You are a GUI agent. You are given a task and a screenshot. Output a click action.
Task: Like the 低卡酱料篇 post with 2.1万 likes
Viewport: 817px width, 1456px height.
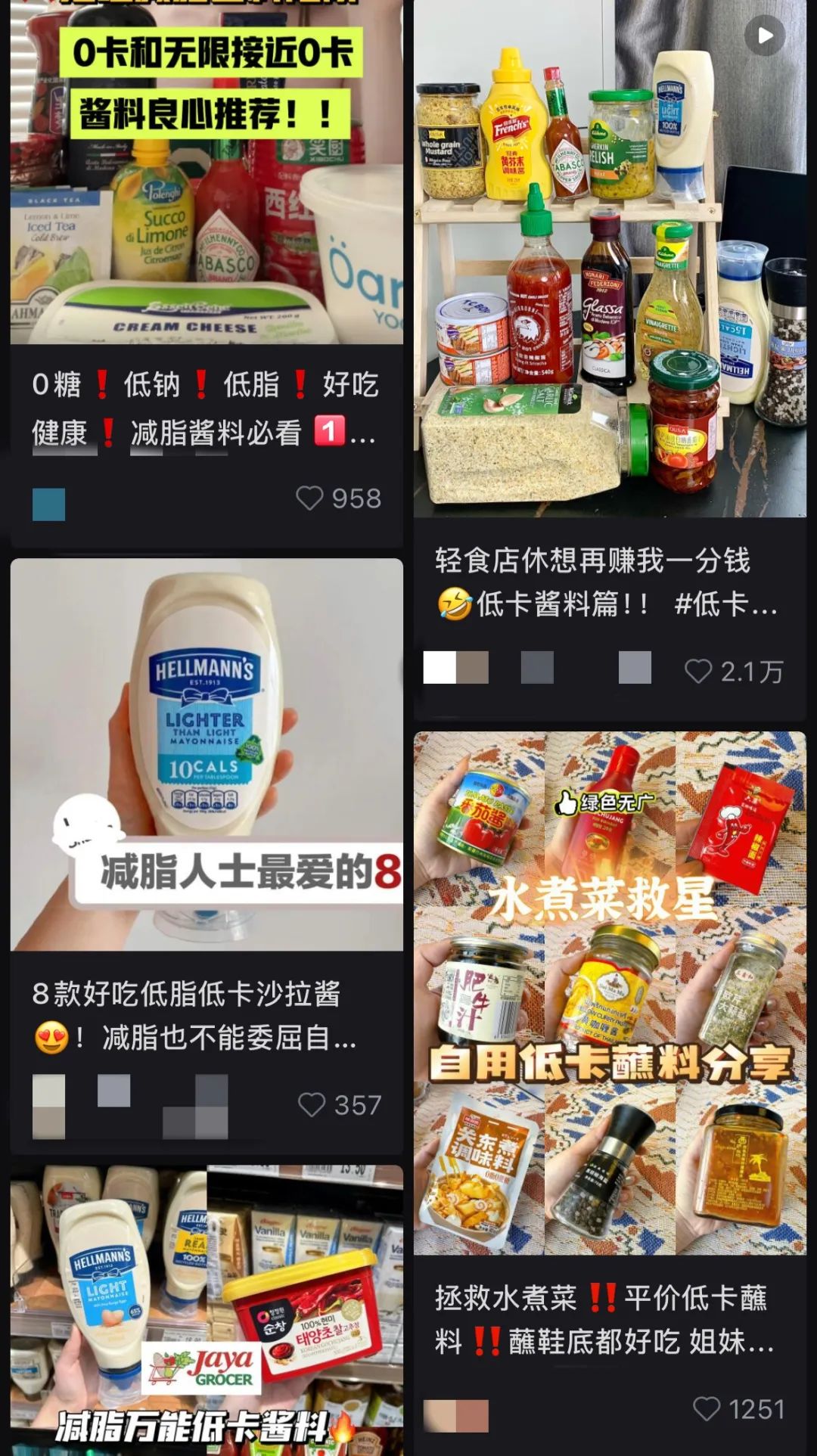698,671
